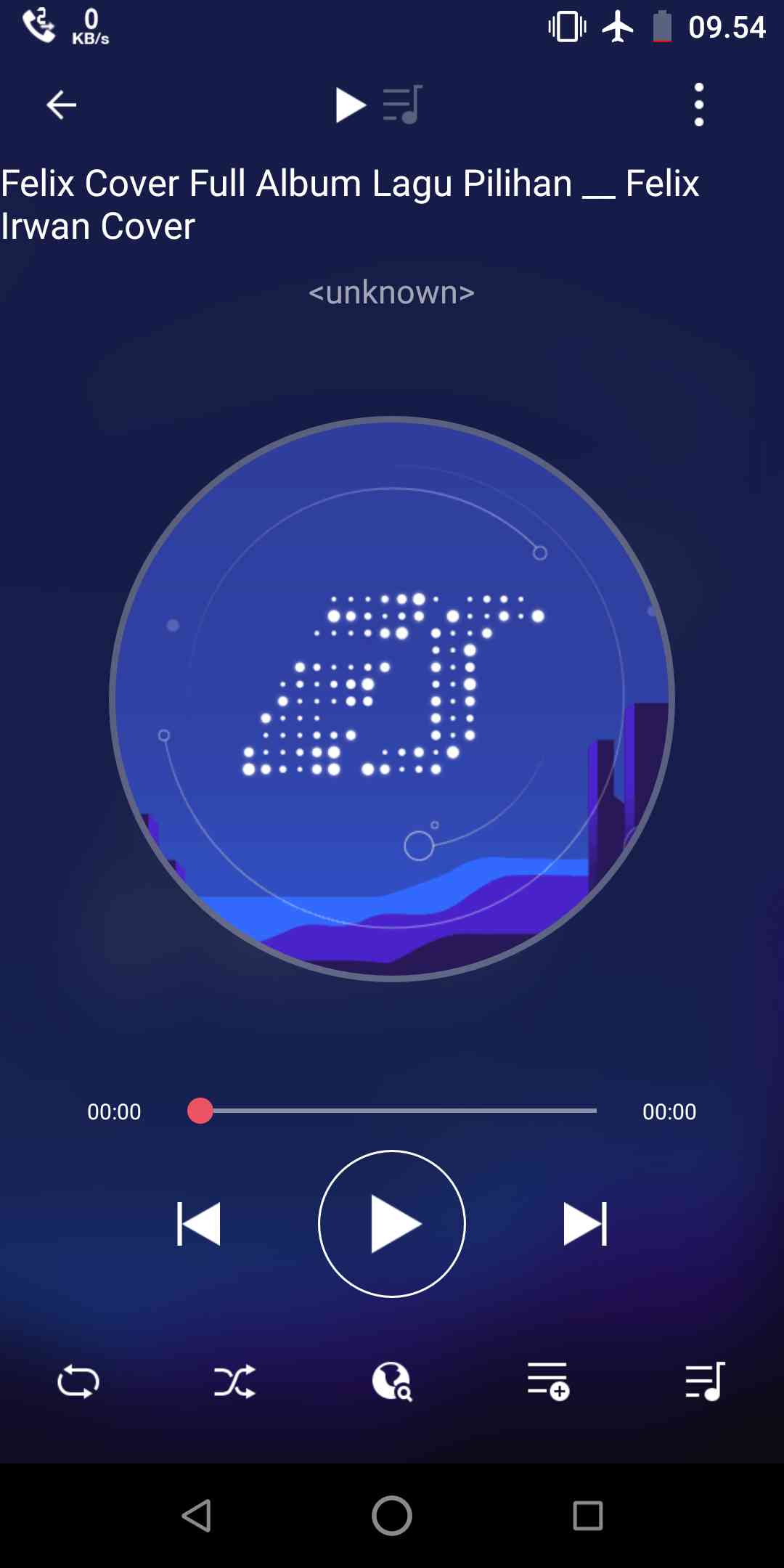Skip to the next track

click(x=585, y=1224)
